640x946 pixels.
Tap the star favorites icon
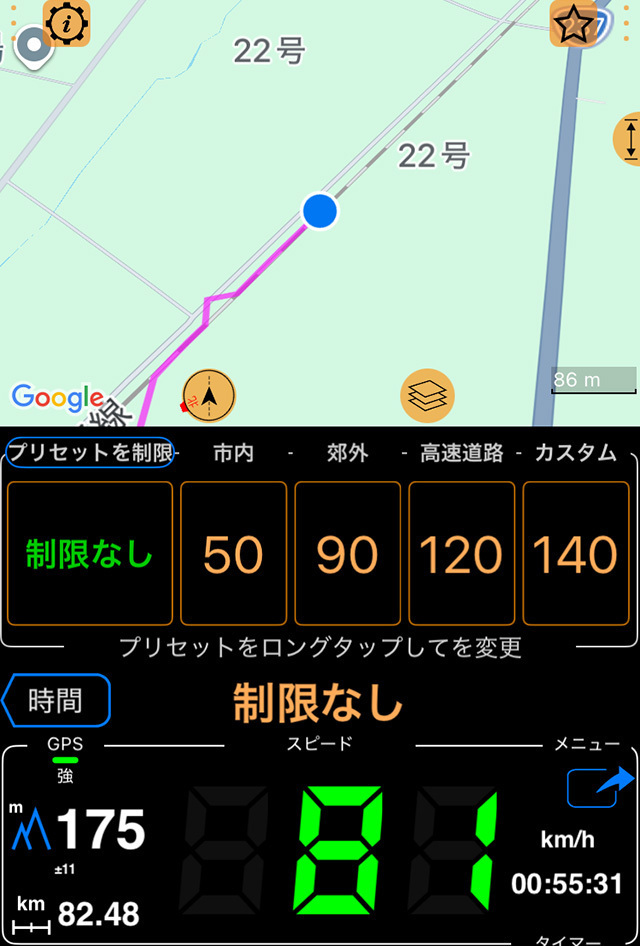click(573, 23)
